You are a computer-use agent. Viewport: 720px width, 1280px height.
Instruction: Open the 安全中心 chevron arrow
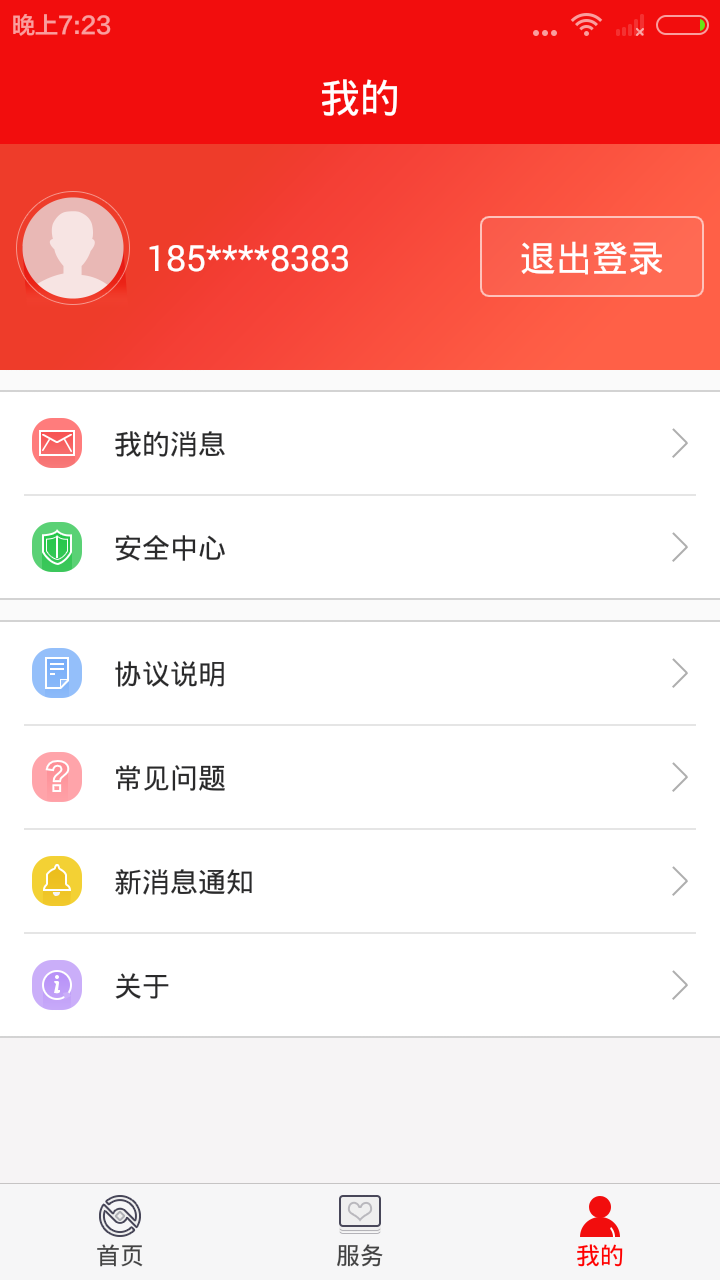(680, 547)
